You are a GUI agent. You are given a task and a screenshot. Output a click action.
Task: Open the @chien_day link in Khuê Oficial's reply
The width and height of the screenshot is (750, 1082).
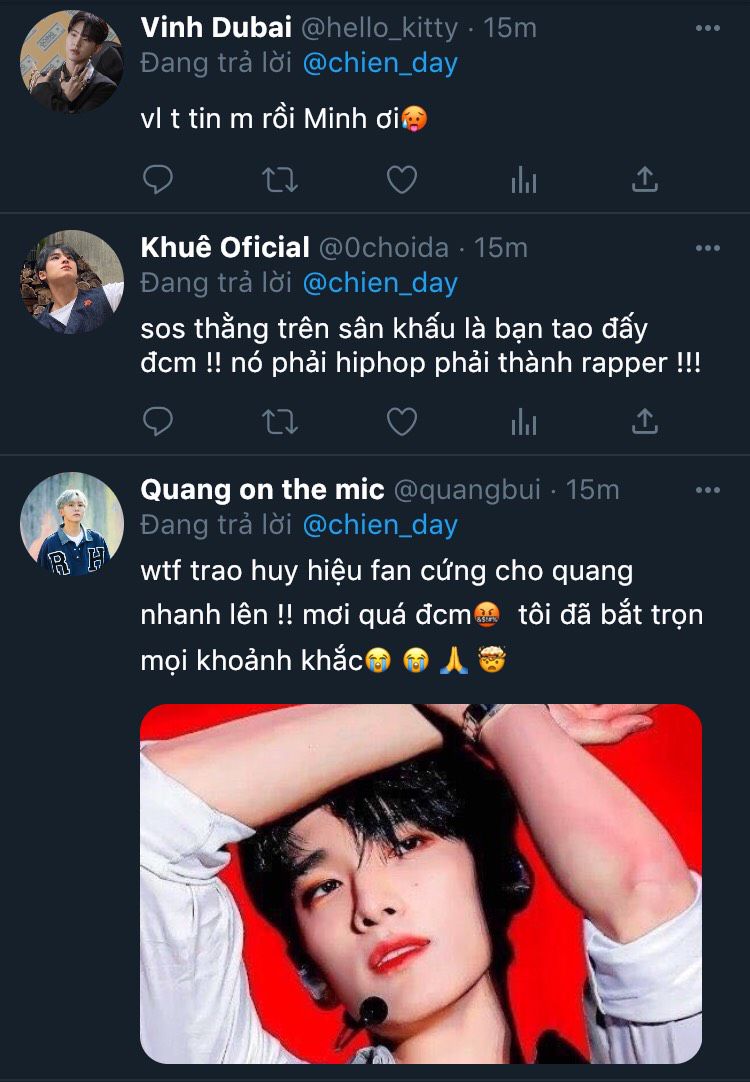(x=379, y=283)
